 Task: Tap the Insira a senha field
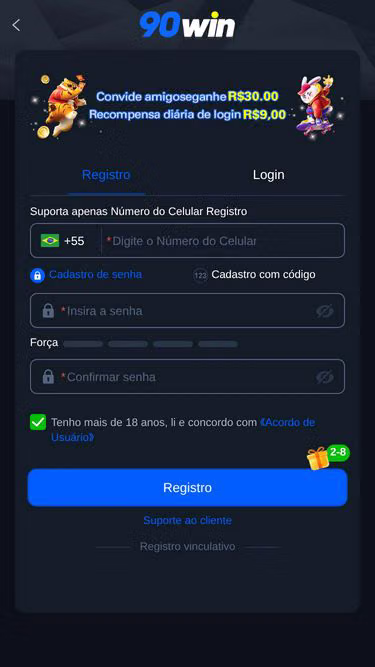pyautogui.click(x=188, y=311)
